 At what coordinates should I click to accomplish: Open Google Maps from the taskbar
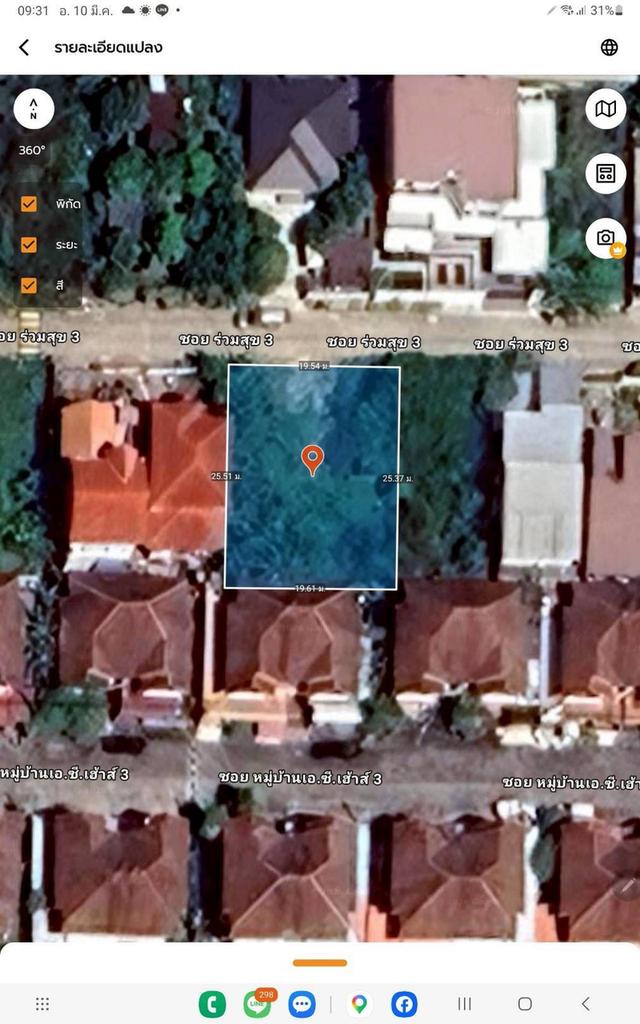click(359, 1003)
